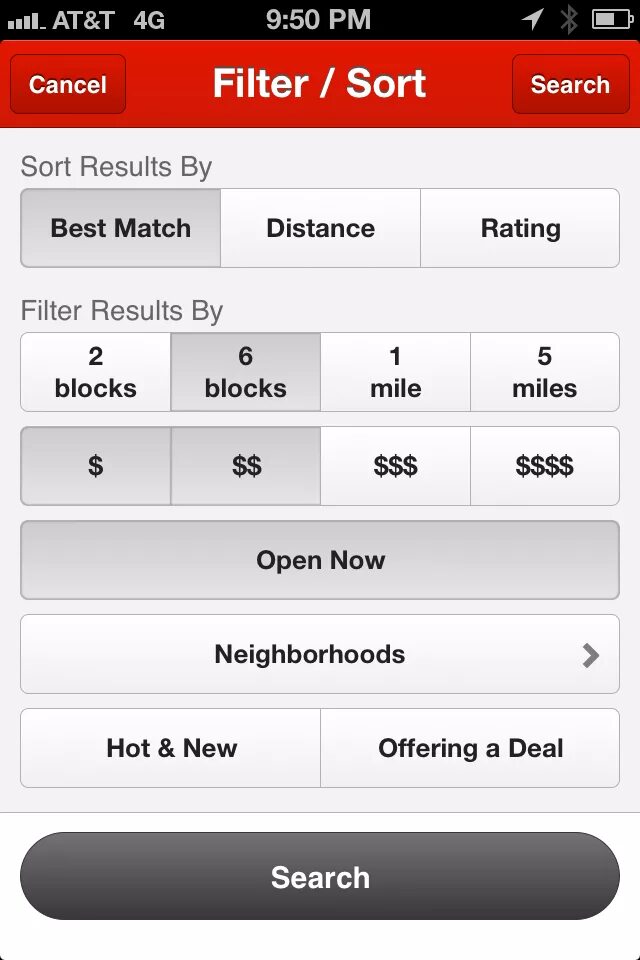Tap Search in the red header
The width and height of the screenshot is (640, 960).
tap(570, 85)
